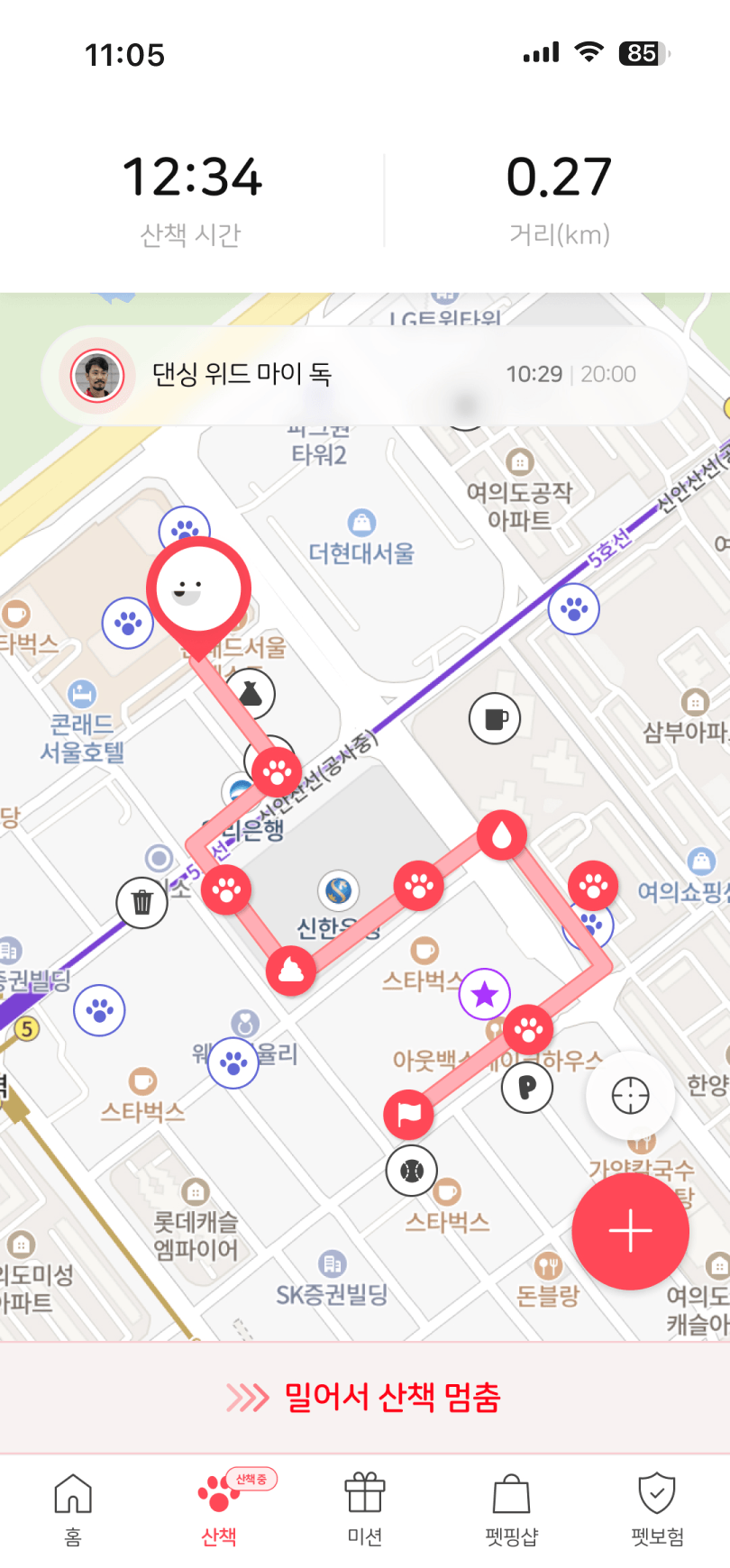Tap the red plus floating button
The width and height of the screenshot is (730, 1568).
point(630,1231)
